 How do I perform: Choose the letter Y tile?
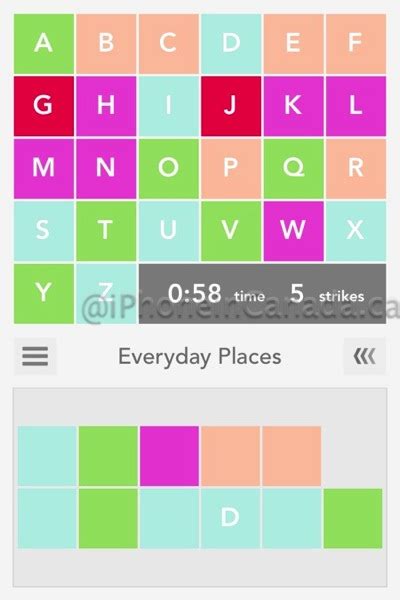[44, 293]
